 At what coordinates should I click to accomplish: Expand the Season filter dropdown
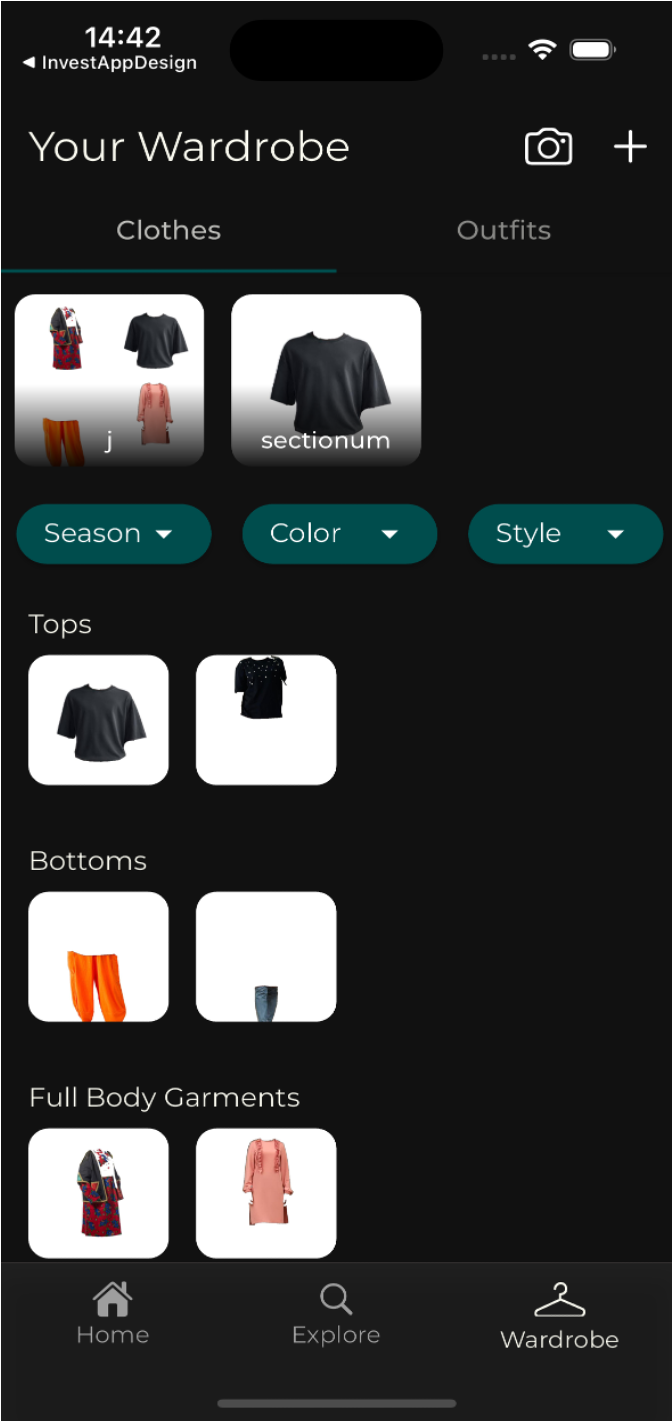coord(113,534)
